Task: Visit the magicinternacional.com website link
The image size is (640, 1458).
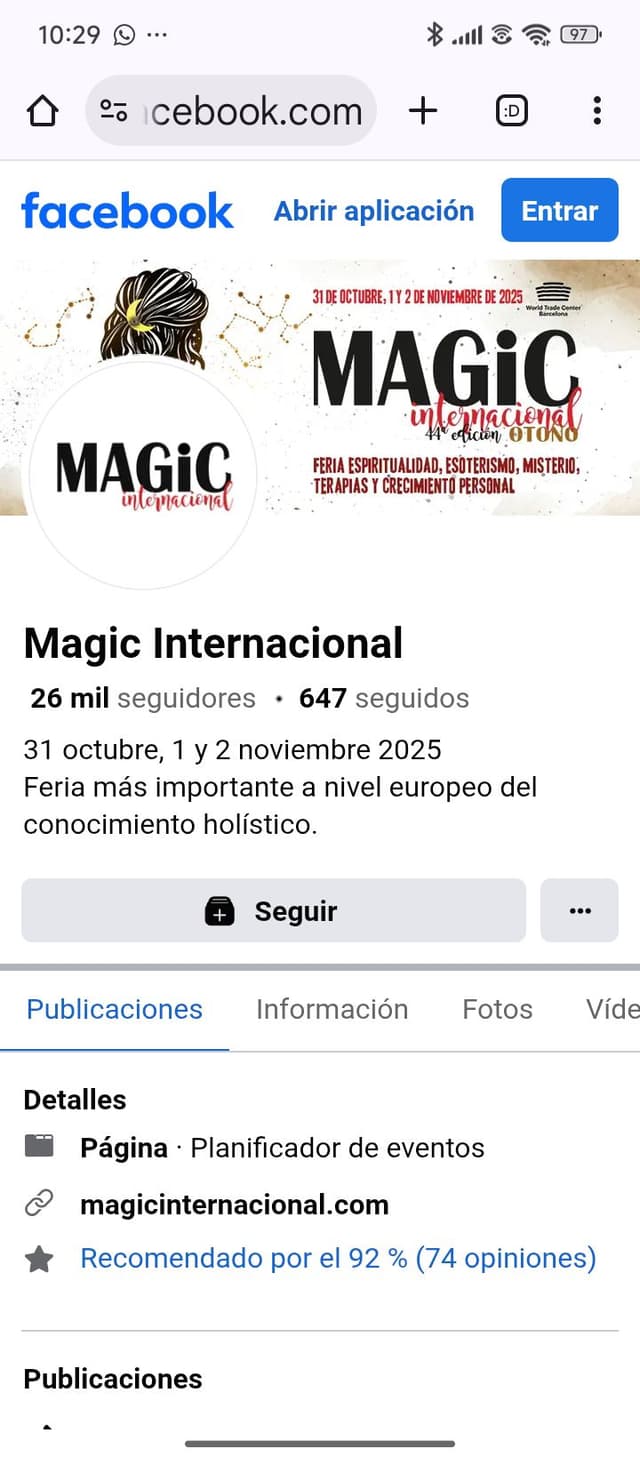Action: coord(234,1204)
